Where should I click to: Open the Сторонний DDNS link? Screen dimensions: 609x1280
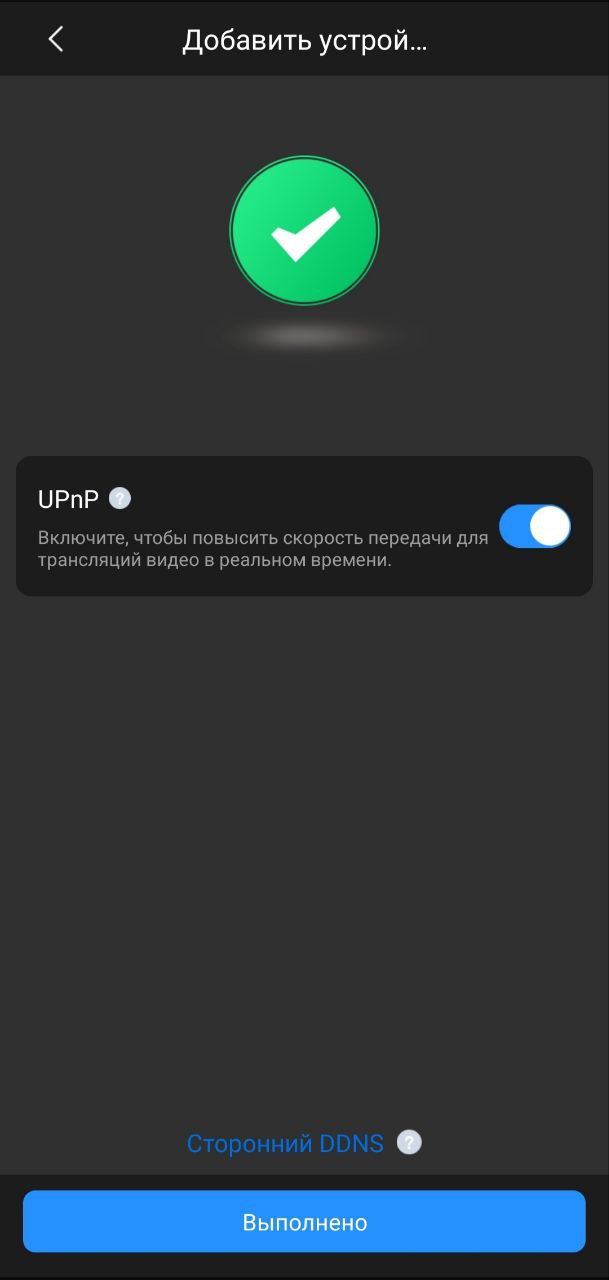point(285,1143)
